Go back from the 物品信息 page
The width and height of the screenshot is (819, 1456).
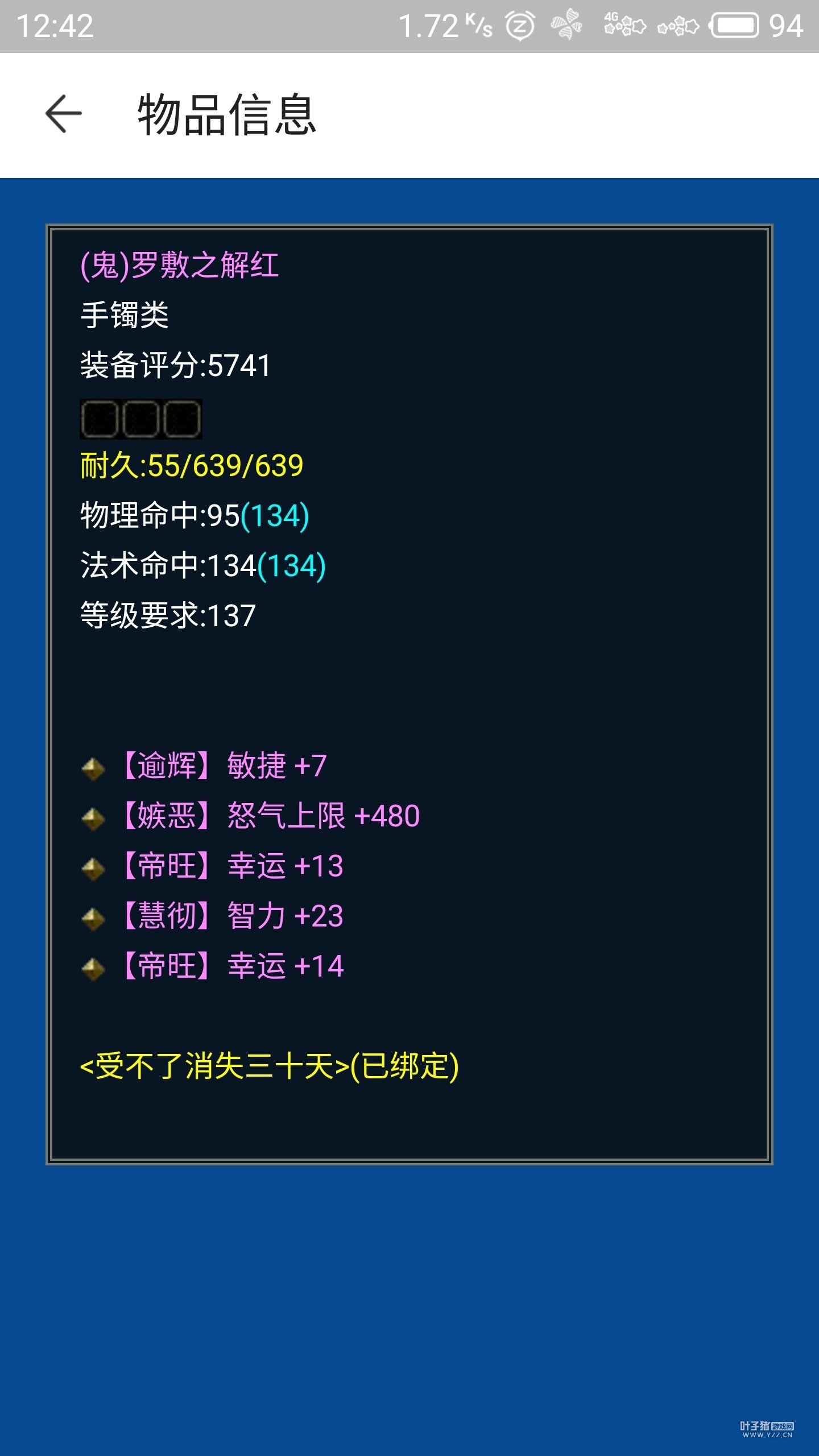tap(64, 114)
